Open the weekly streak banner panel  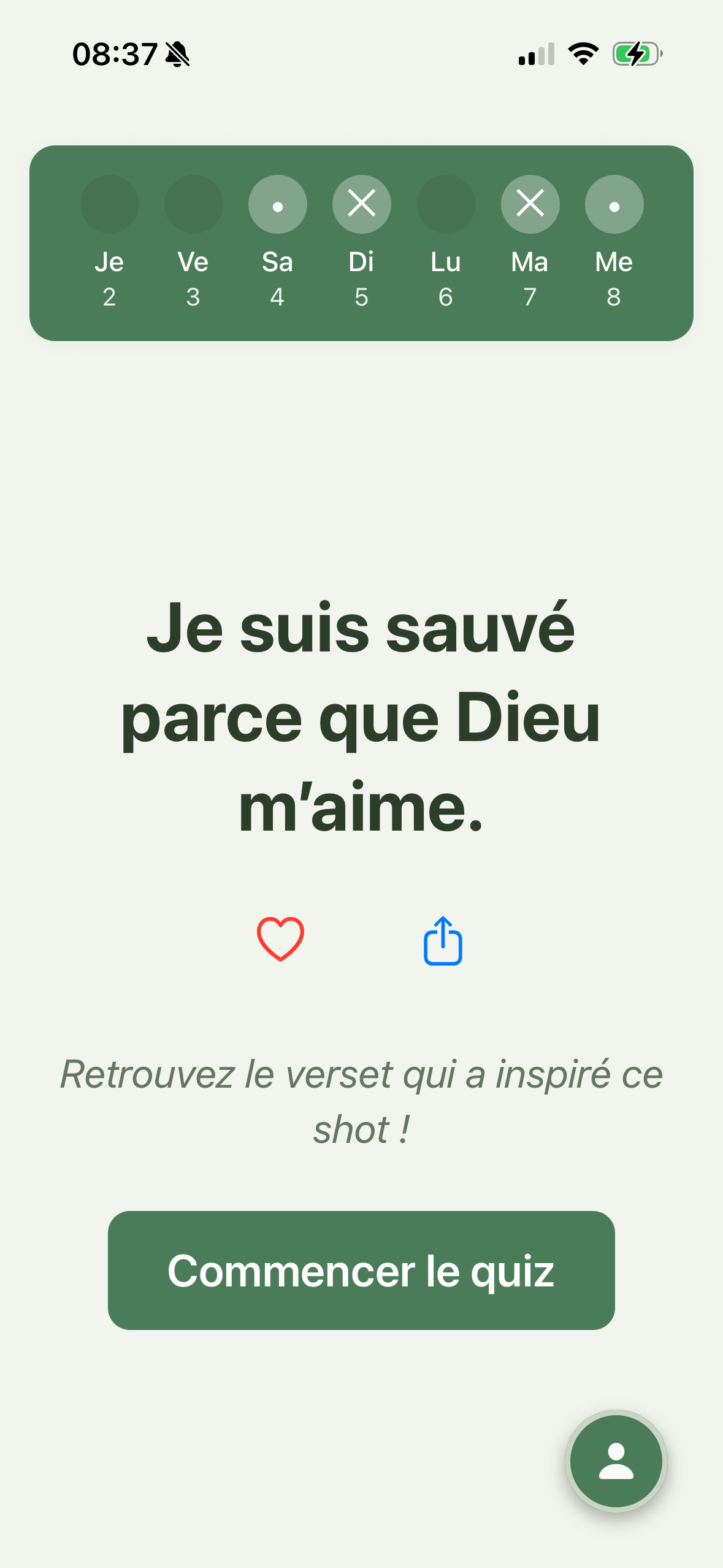(x=362, y=242)
